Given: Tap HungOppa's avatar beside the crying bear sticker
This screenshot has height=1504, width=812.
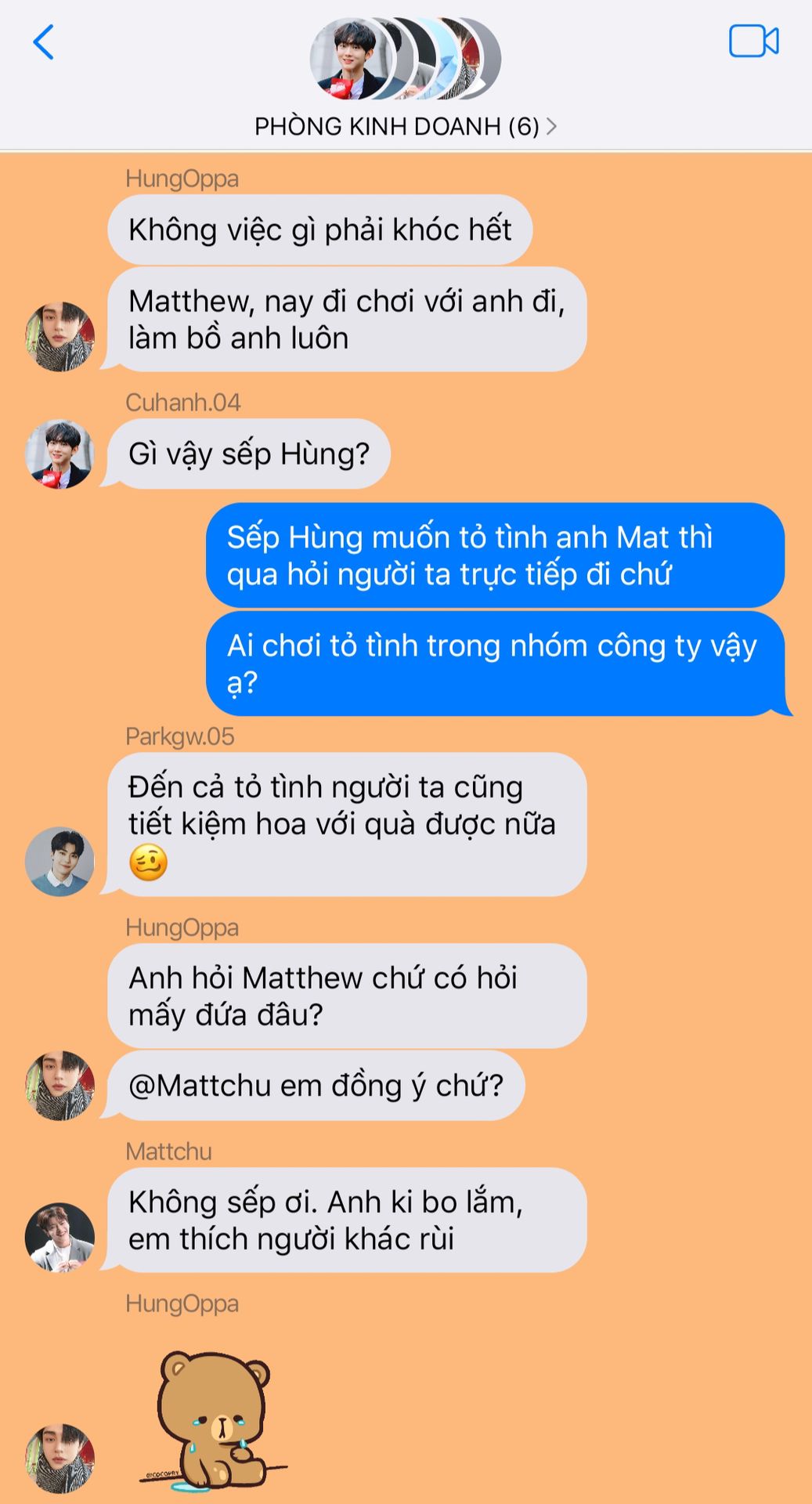Looking at the screenshot, I should coord(60,1459).
